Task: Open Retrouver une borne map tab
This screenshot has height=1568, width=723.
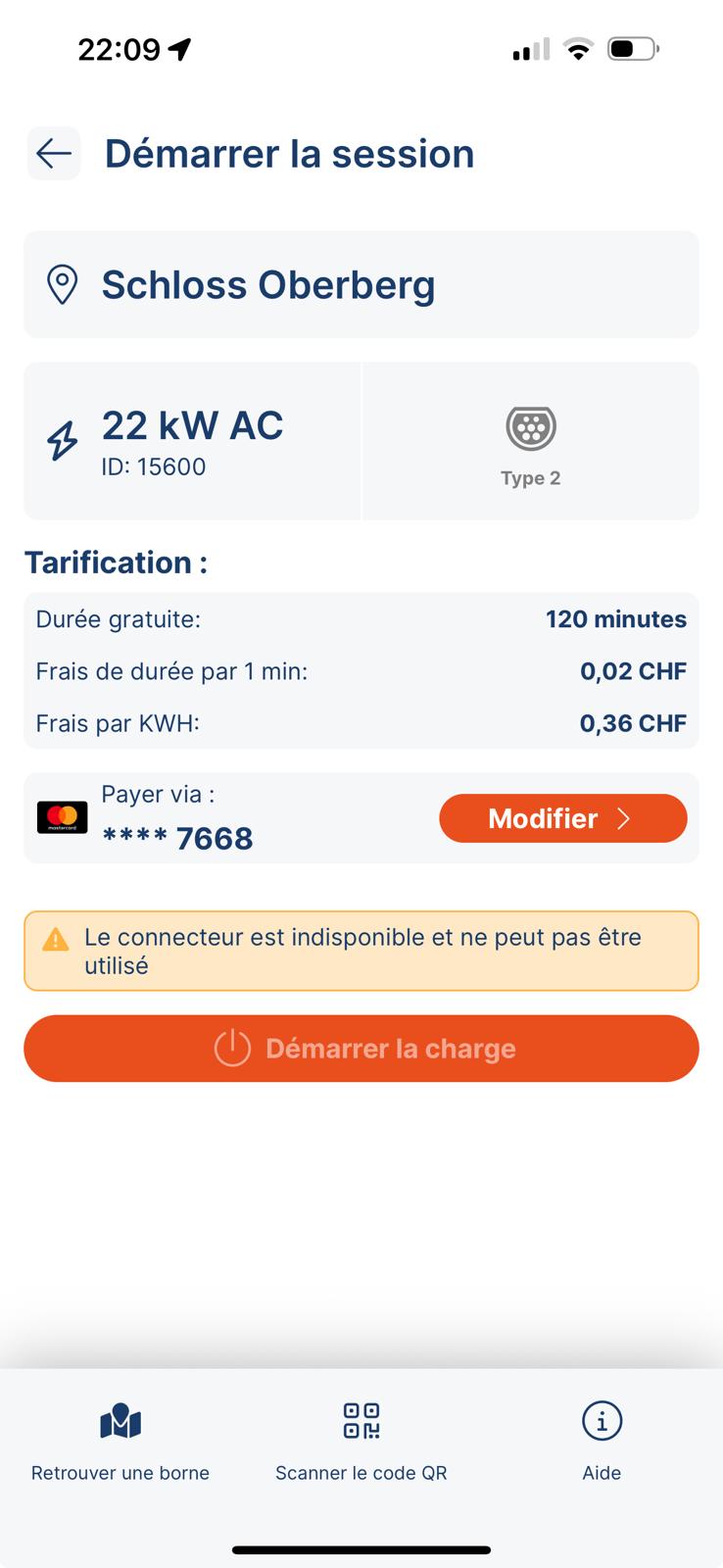Action: pyautogui.click(x=120, y=1441)
